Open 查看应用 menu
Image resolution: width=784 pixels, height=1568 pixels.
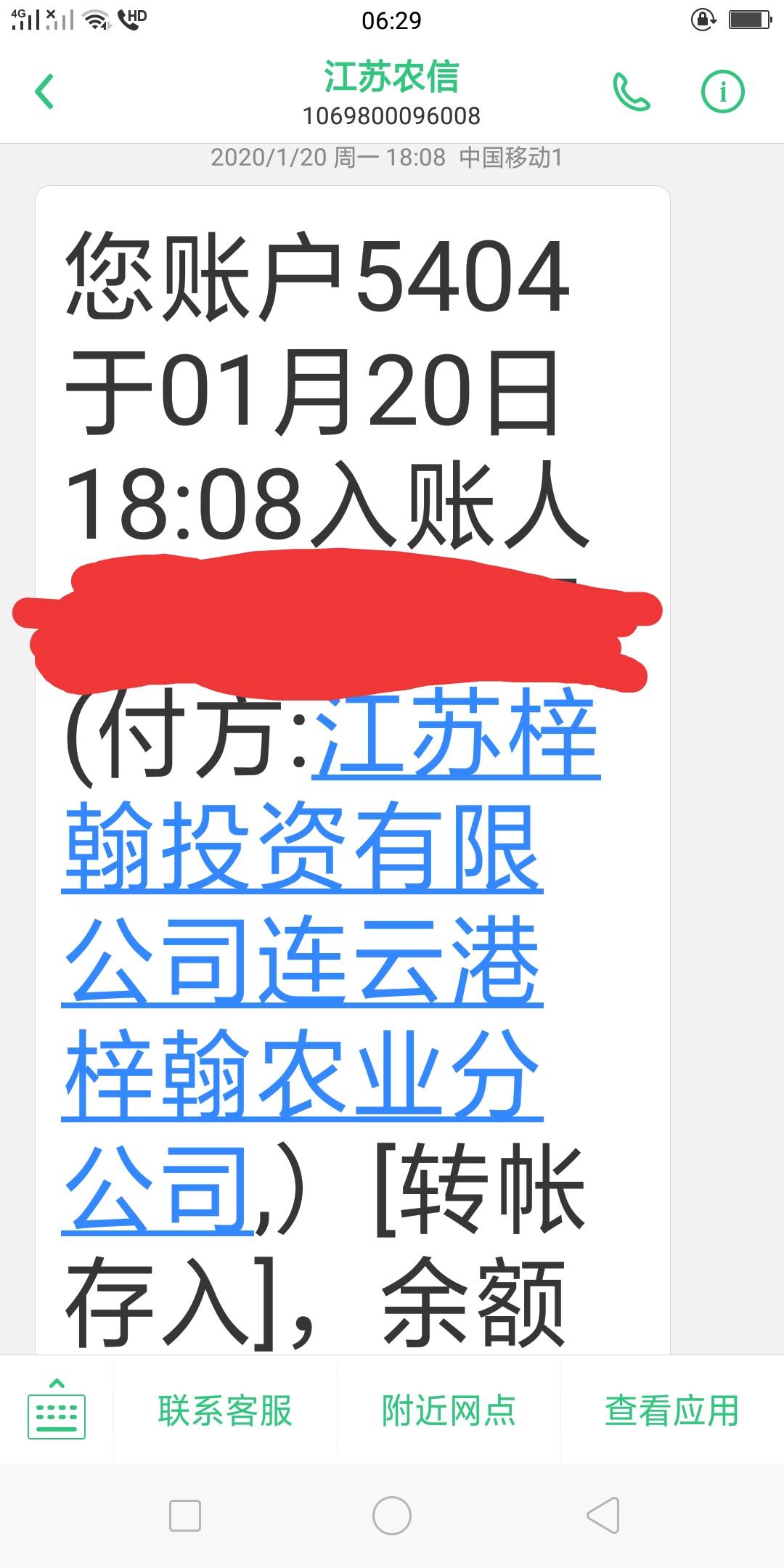[672, 1410]
